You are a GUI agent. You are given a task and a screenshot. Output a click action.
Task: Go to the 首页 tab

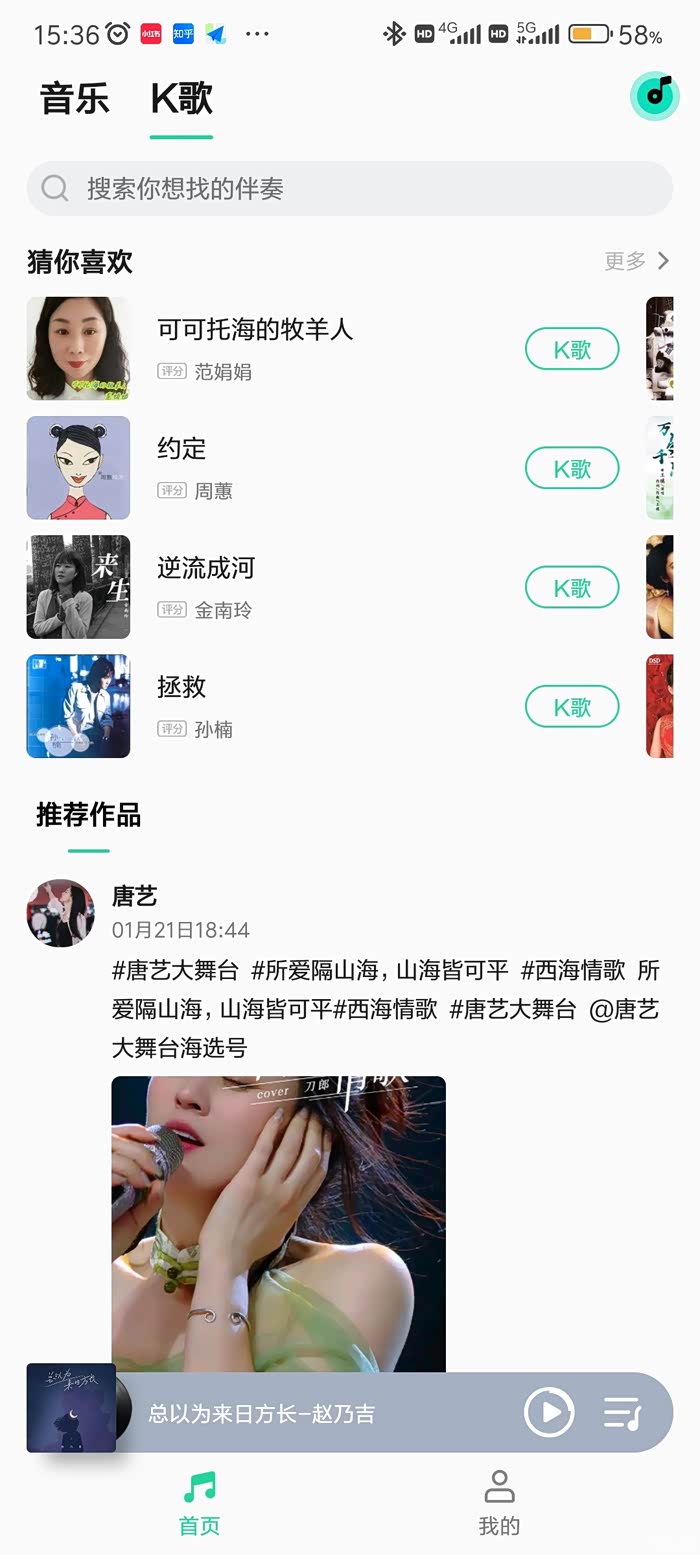click(x=199, y=1503)
